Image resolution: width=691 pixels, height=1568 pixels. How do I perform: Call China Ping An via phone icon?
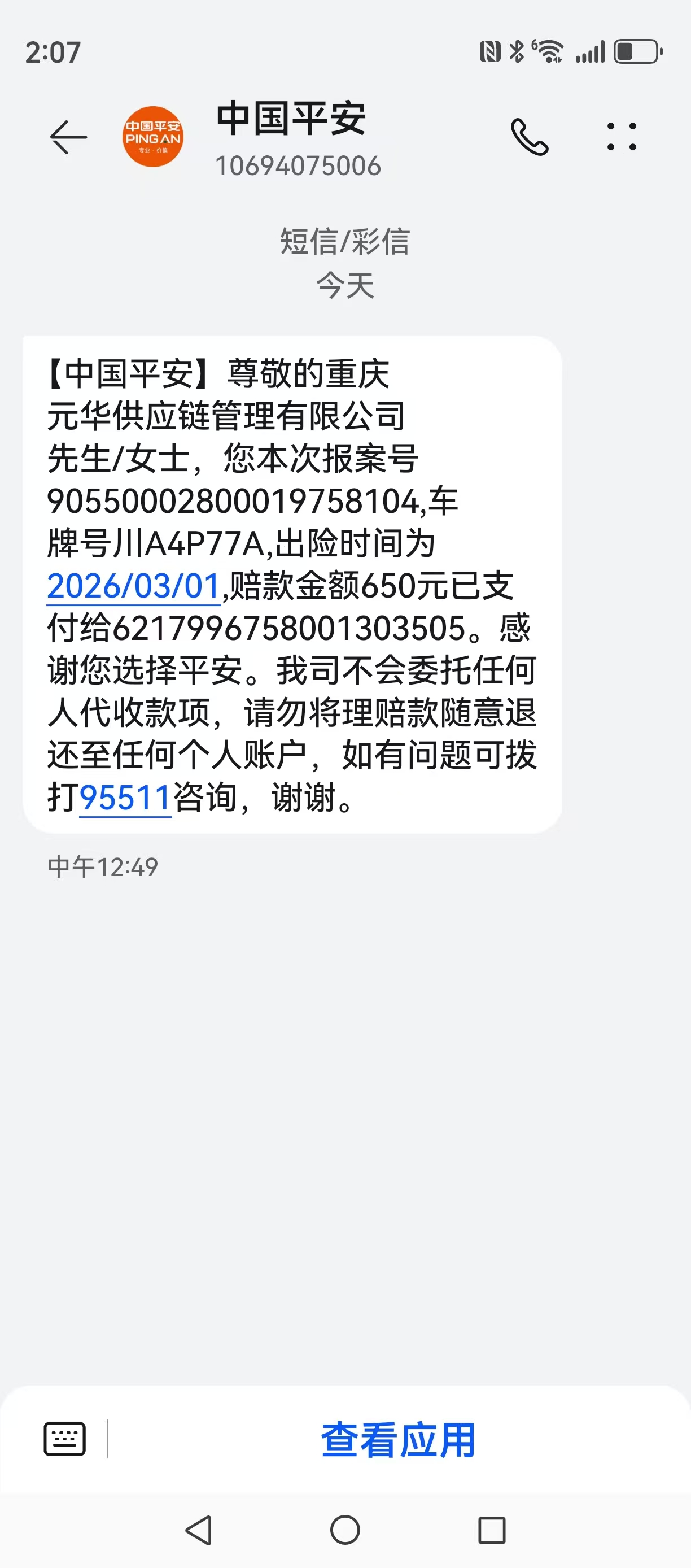[529, 137]
